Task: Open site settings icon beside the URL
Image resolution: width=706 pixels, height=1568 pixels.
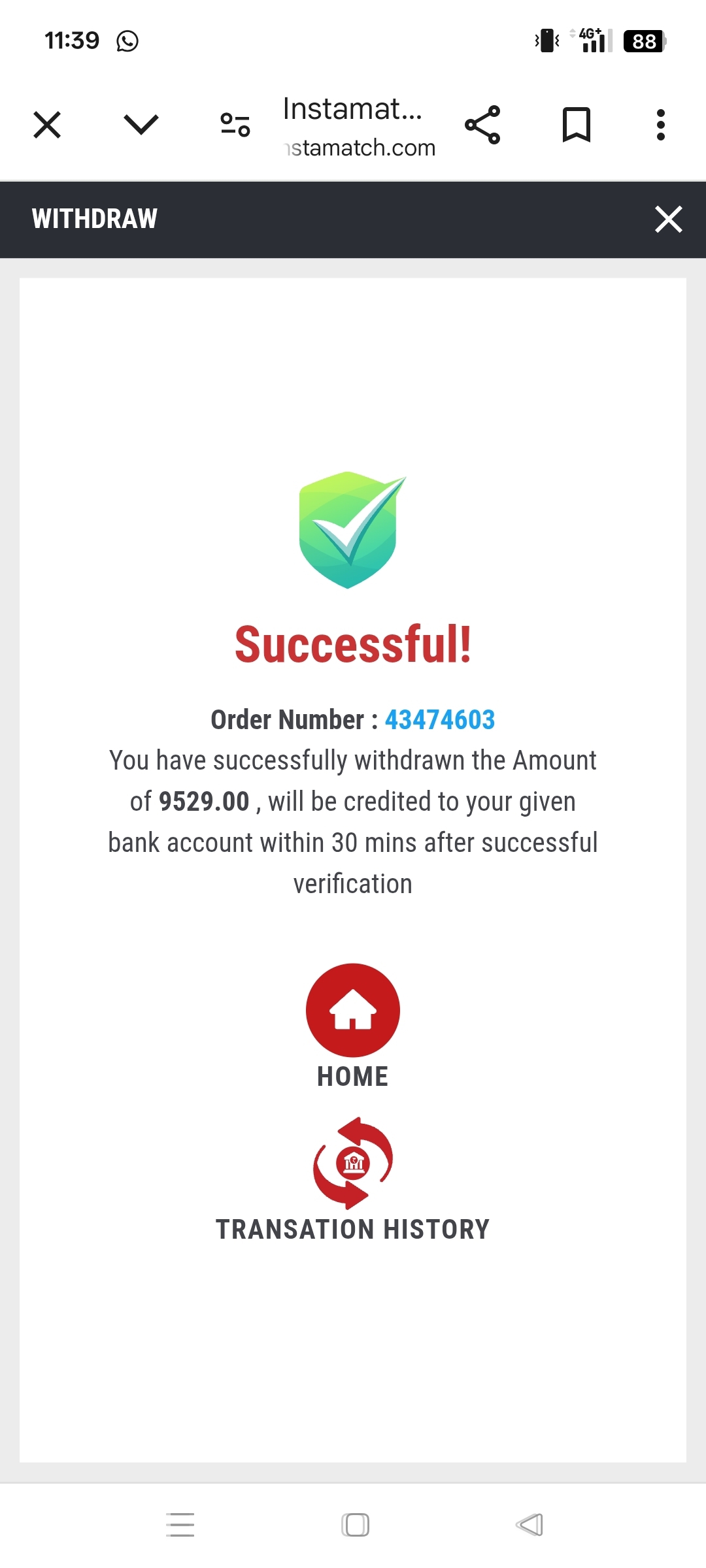Action: coord(235,124)
